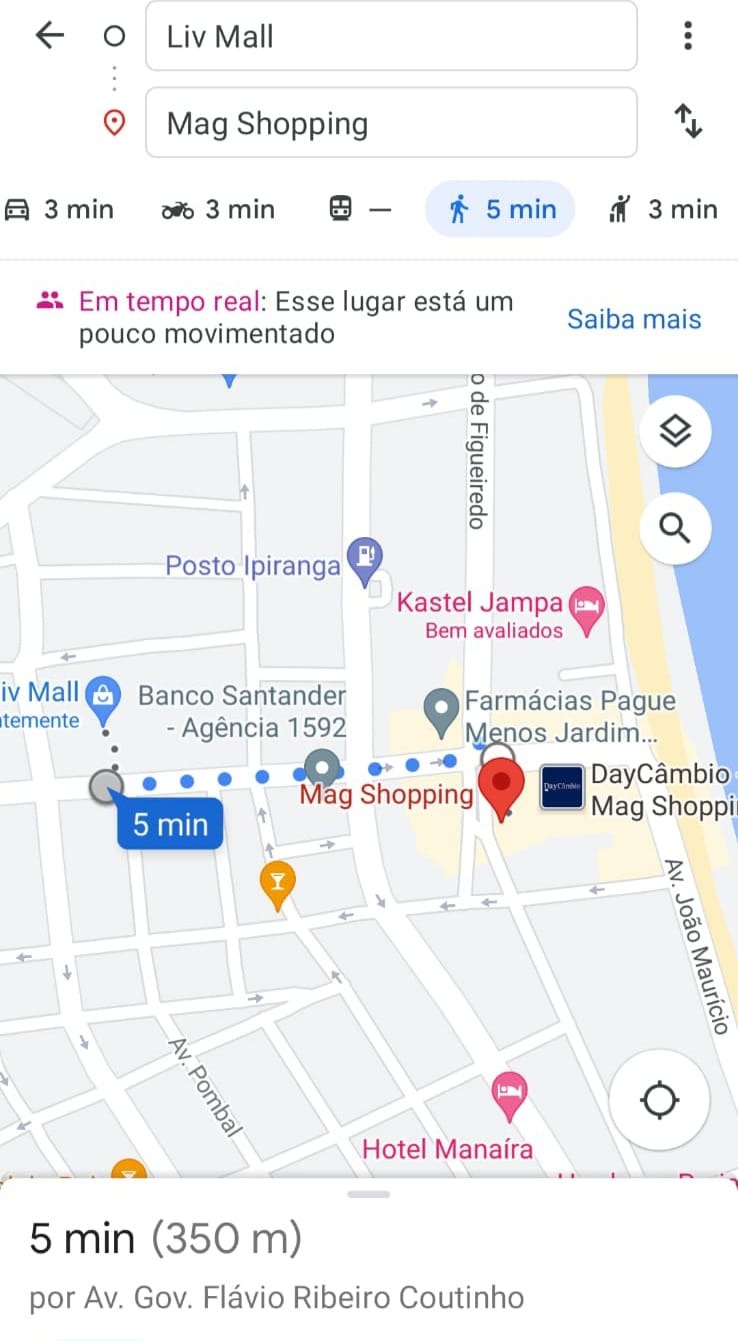Edit the Mag Shopping destination field
Image resolution: width=738 pixels, height=1341 pixels.
391,123
